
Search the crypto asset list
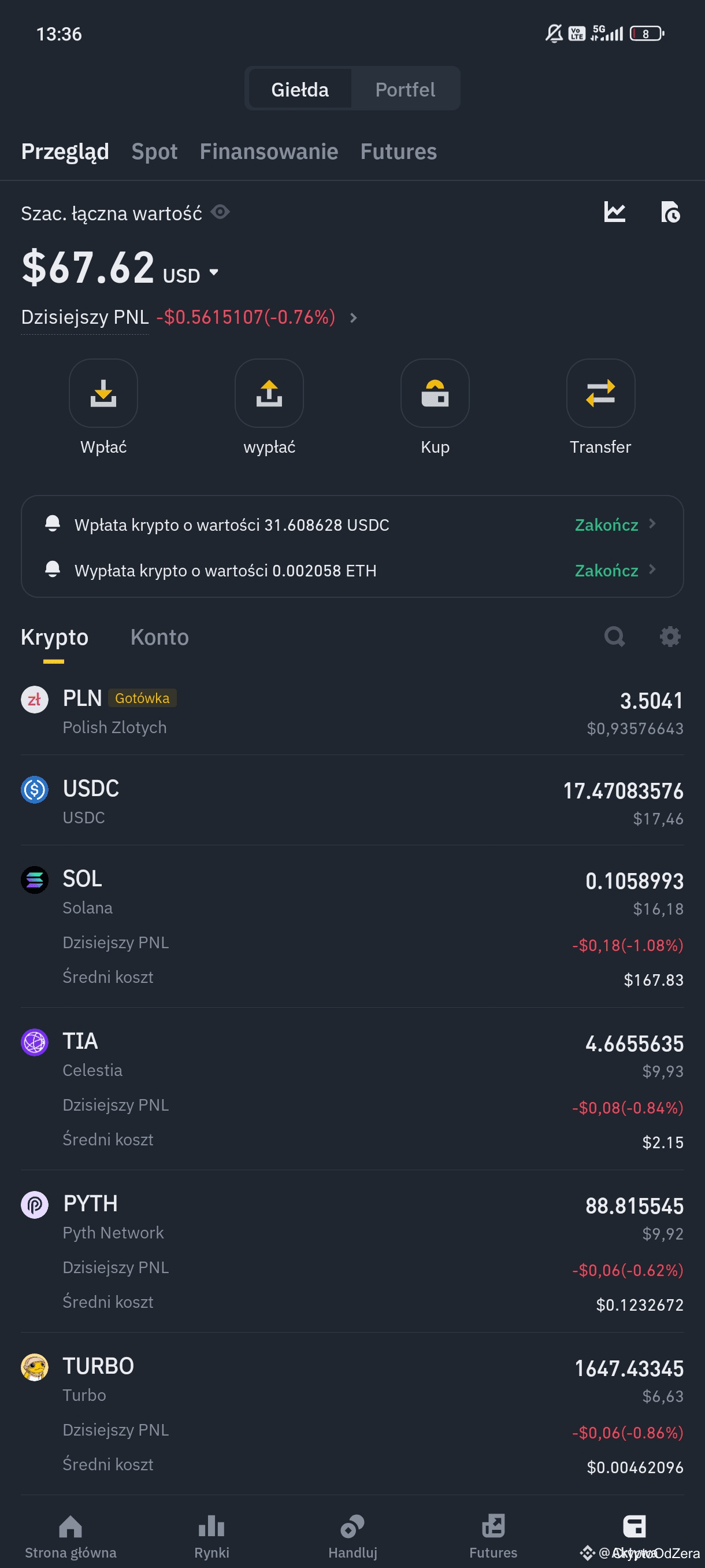coord(614,637)
